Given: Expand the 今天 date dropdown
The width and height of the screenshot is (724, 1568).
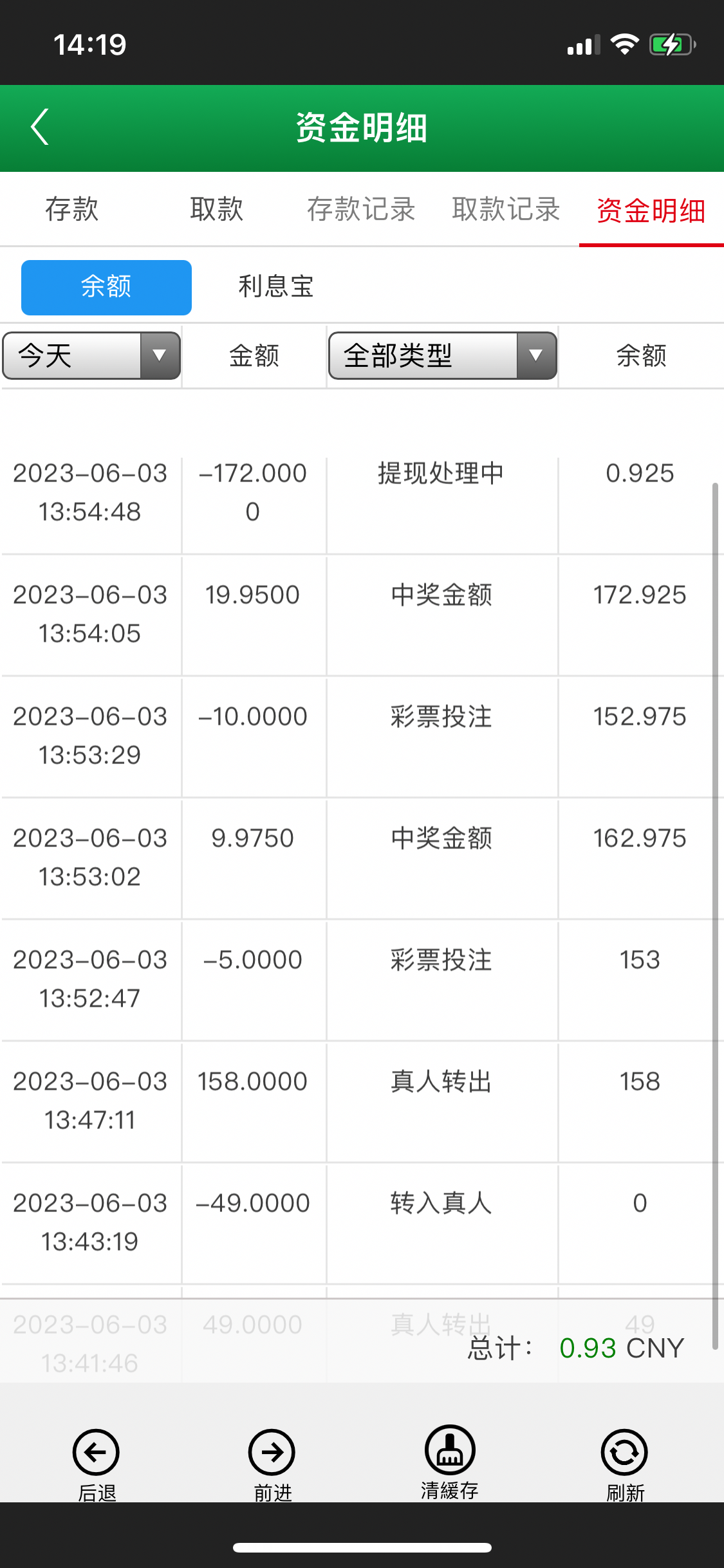Looking at the screenshot, I should pyautogui.click(x=91, y=355).
